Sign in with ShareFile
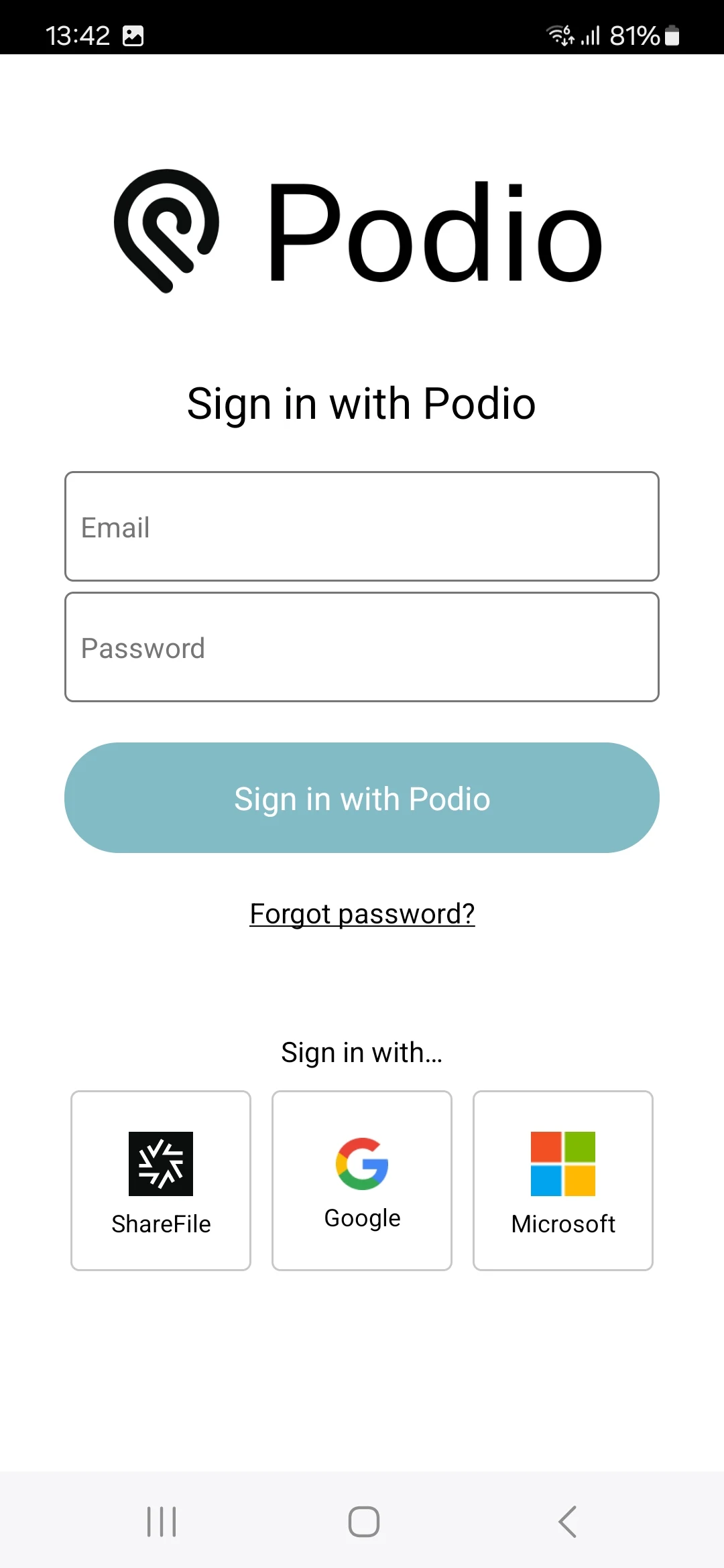724x1568 pixels. 161,1181
